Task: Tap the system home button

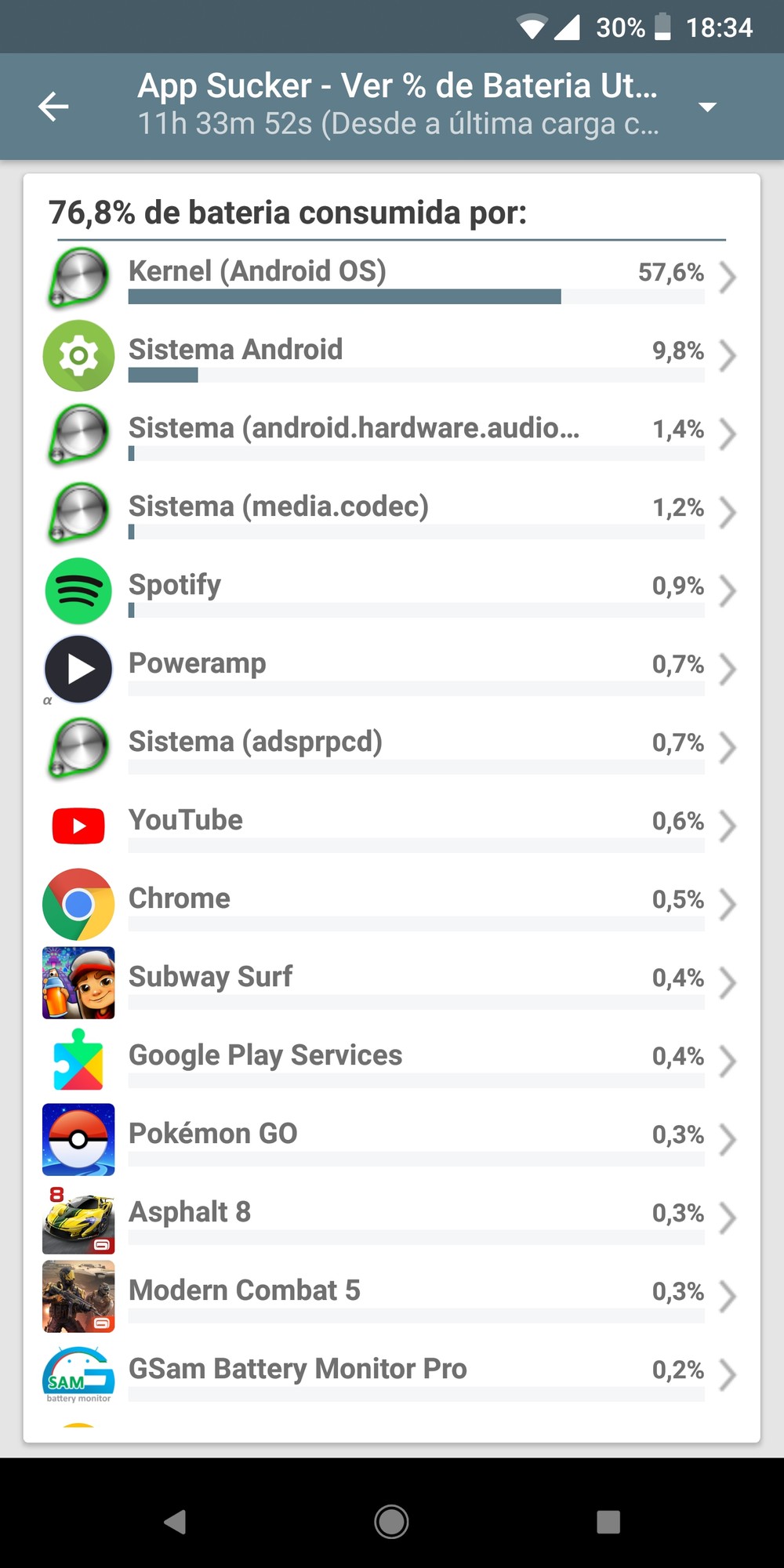Action: click(391, 1522)
